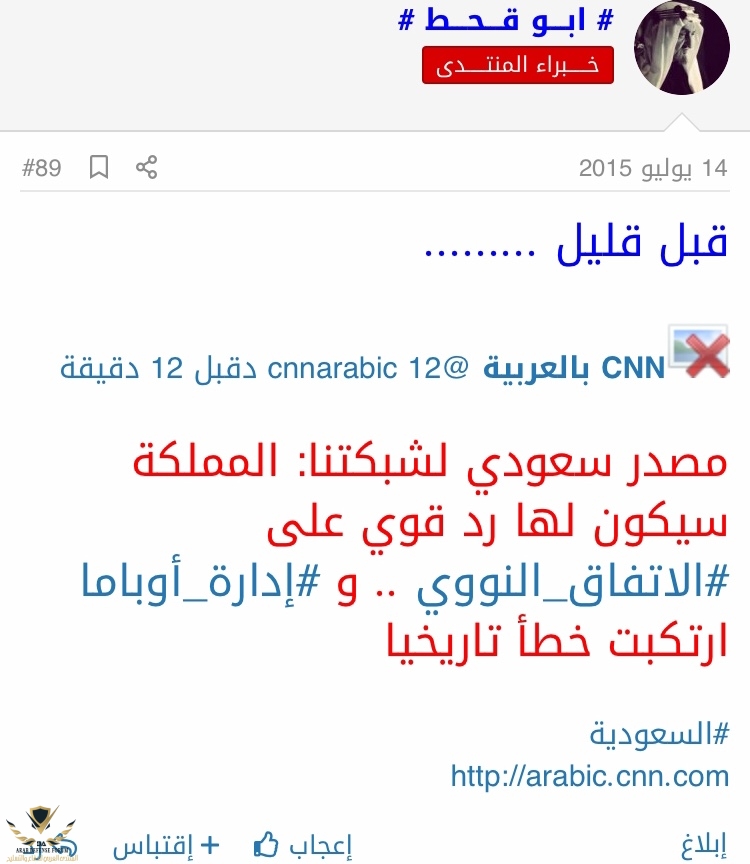Open the arabic.cnn.com link
The height and width of the screenshot is (864, 750).
pos(589,774)
